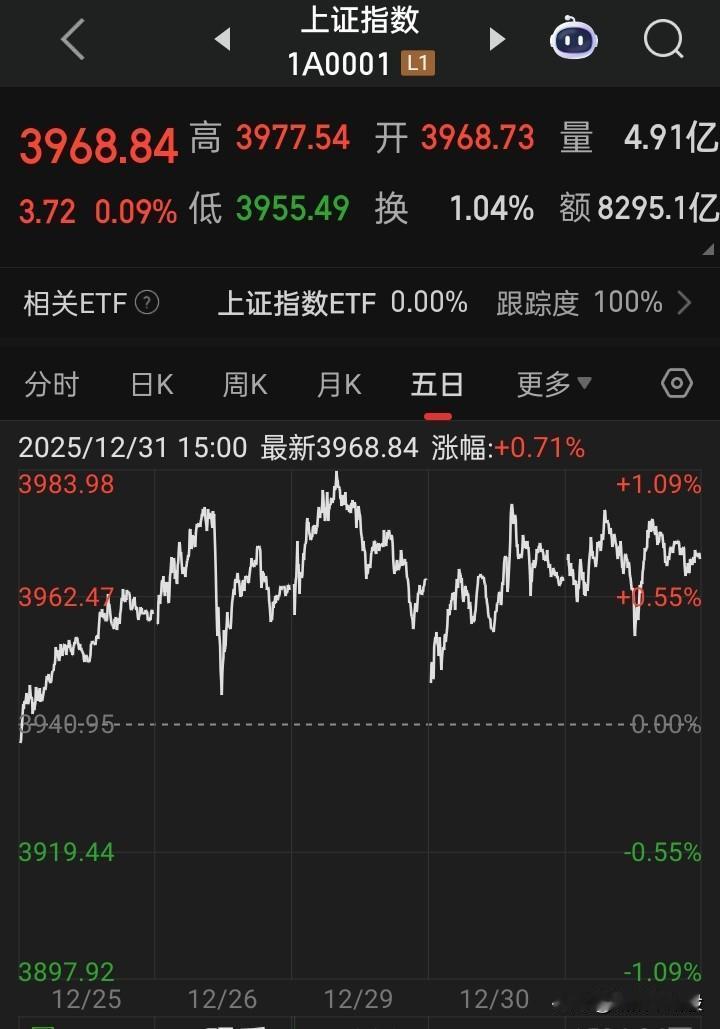Tap the L1 quote level badge
Viewport: 720px width, 1029px height.
419,61
